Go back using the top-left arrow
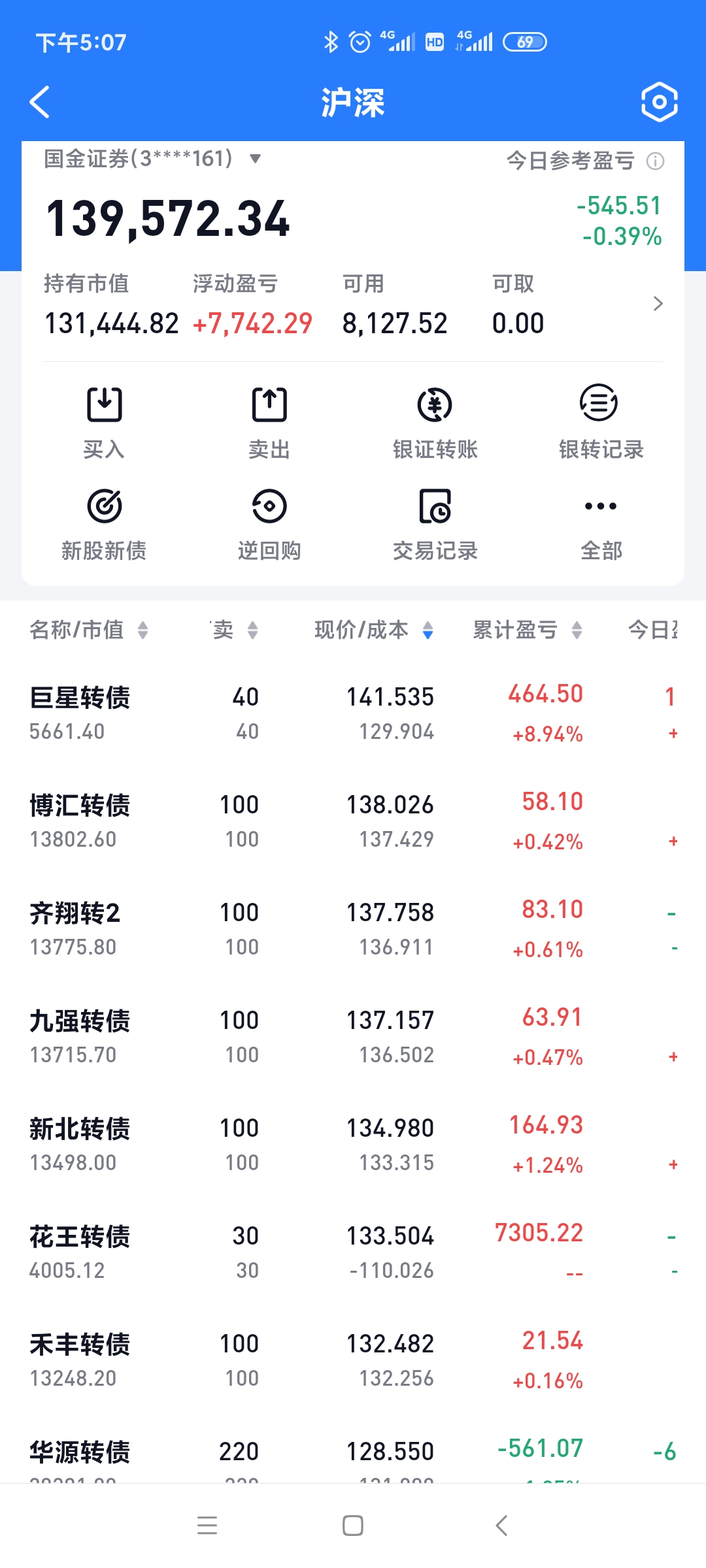The image size is (706, 1568). (x=40, y=103)
